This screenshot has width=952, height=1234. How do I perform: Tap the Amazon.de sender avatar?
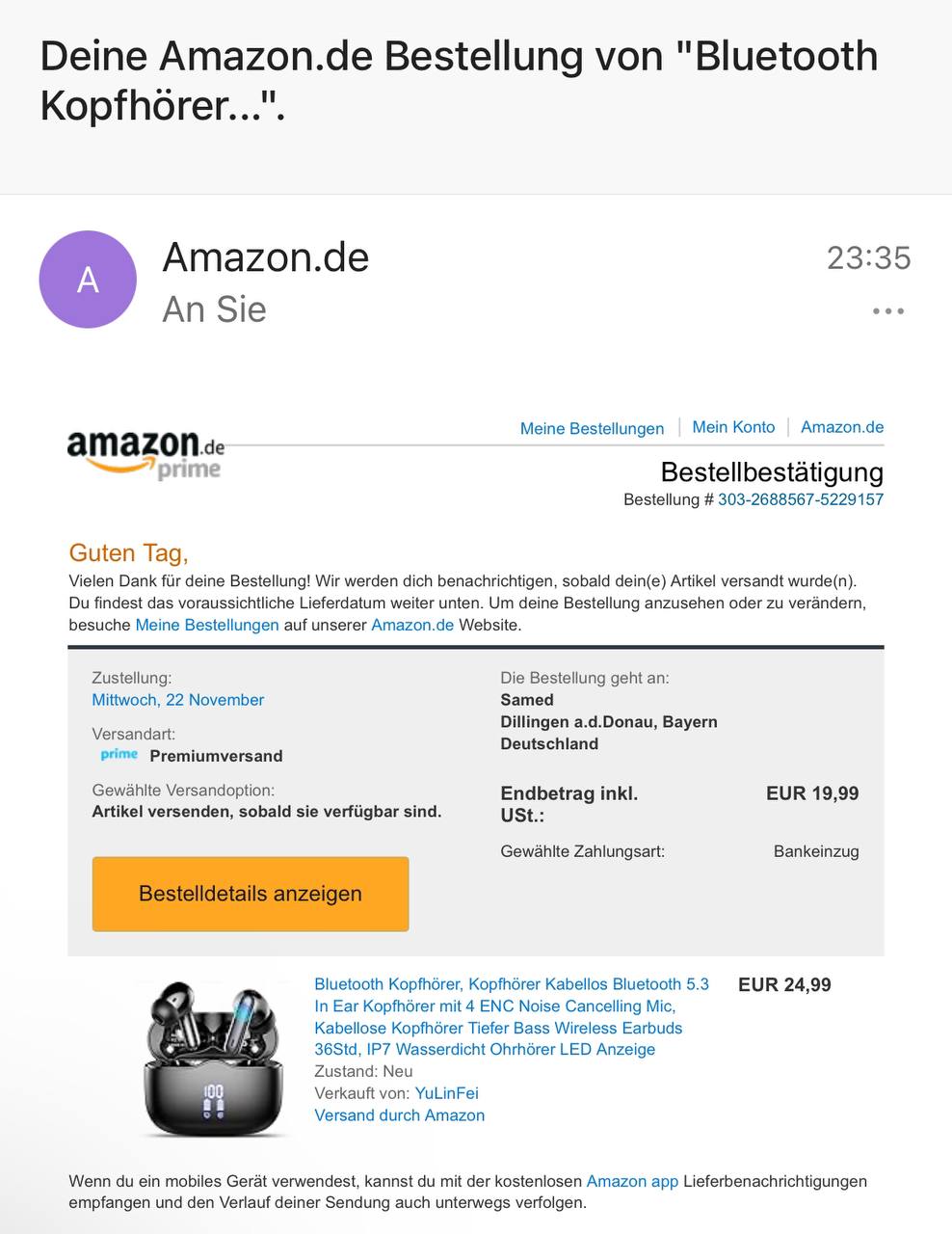tap(88, 280)
